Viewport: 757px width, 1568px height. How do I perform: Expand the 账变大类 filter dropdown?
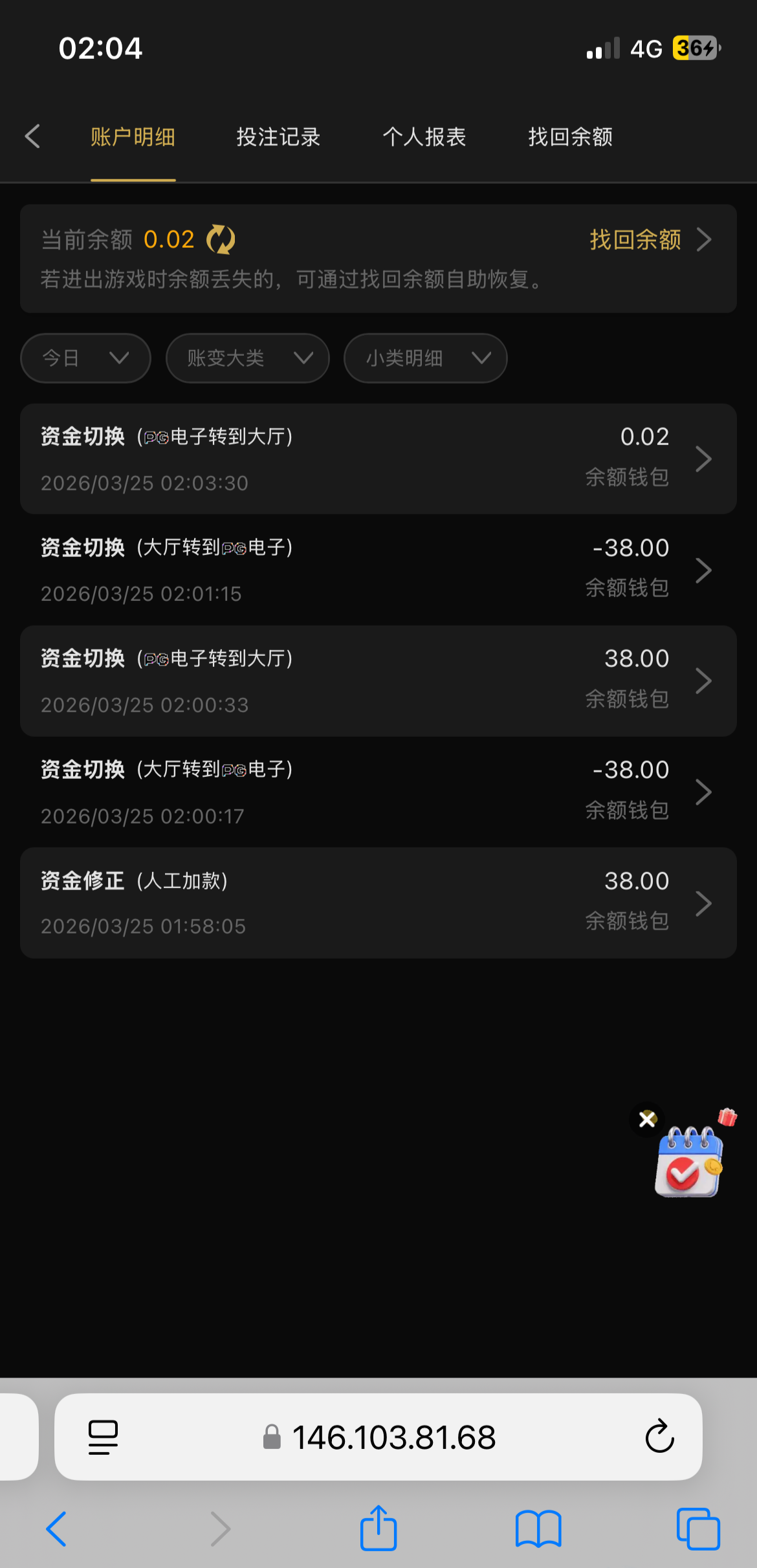point(247,358)
